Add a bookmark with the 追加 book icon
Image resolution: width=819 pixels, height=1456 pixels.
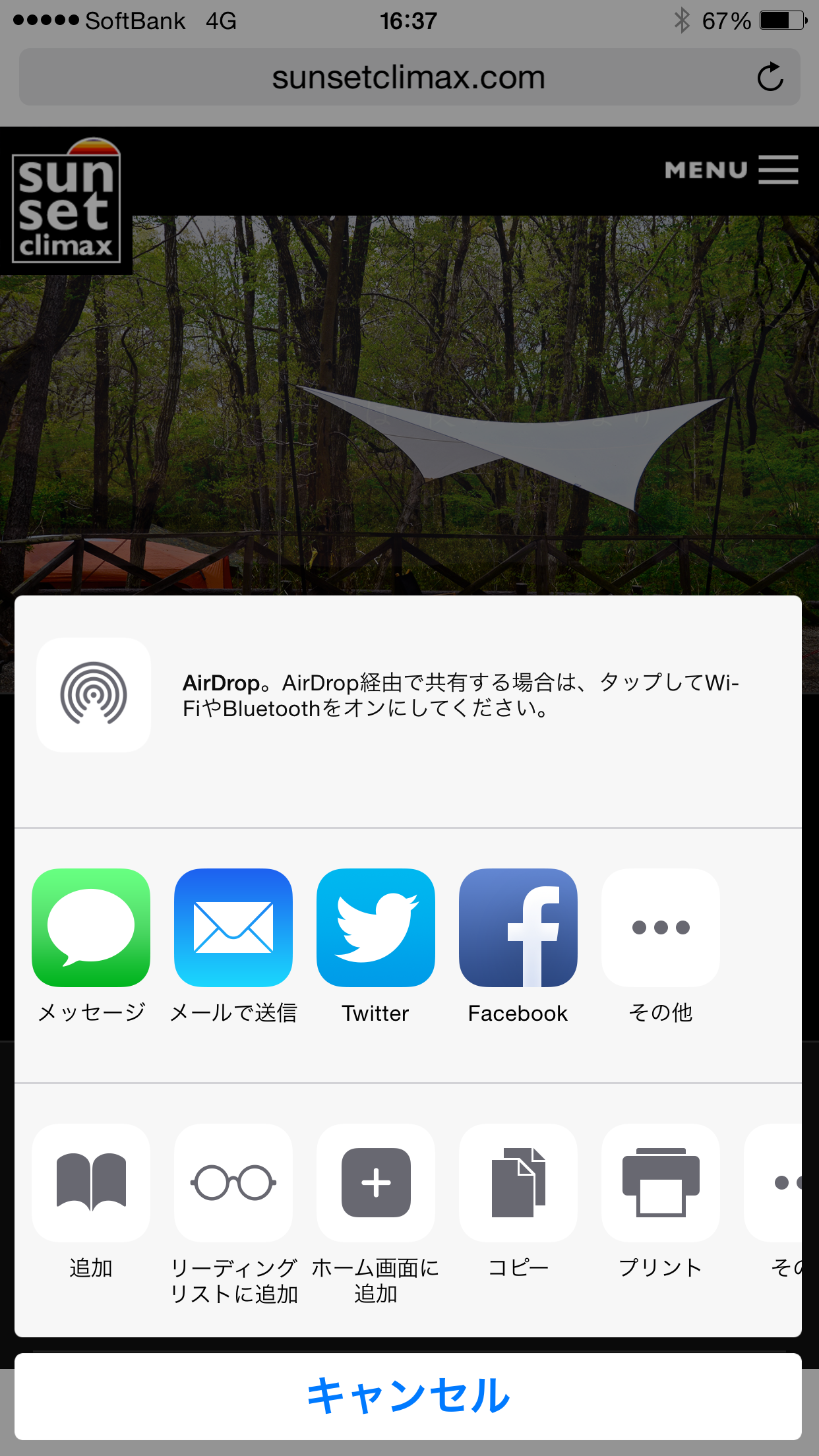coord(91,1182)
